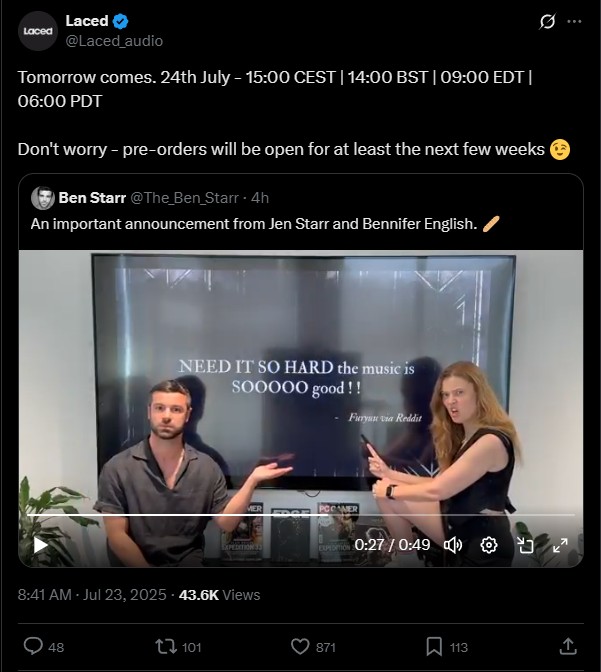The width and height of the screenshot is (601, 672).
Task: Mute the video sound
Action: [452, 545]
